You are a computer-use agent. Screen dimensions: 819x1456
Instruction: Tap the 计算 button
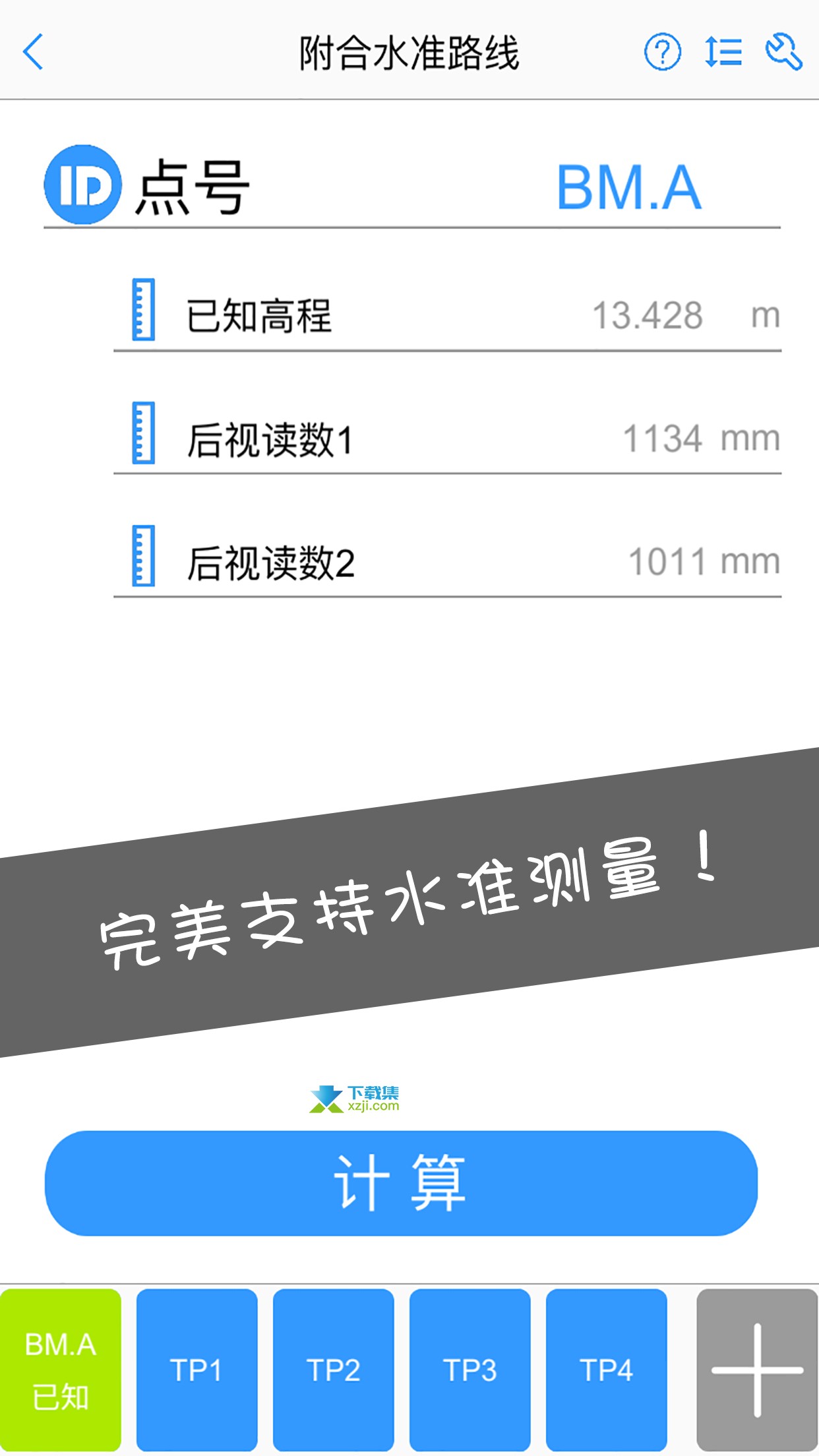point(401,1183)
